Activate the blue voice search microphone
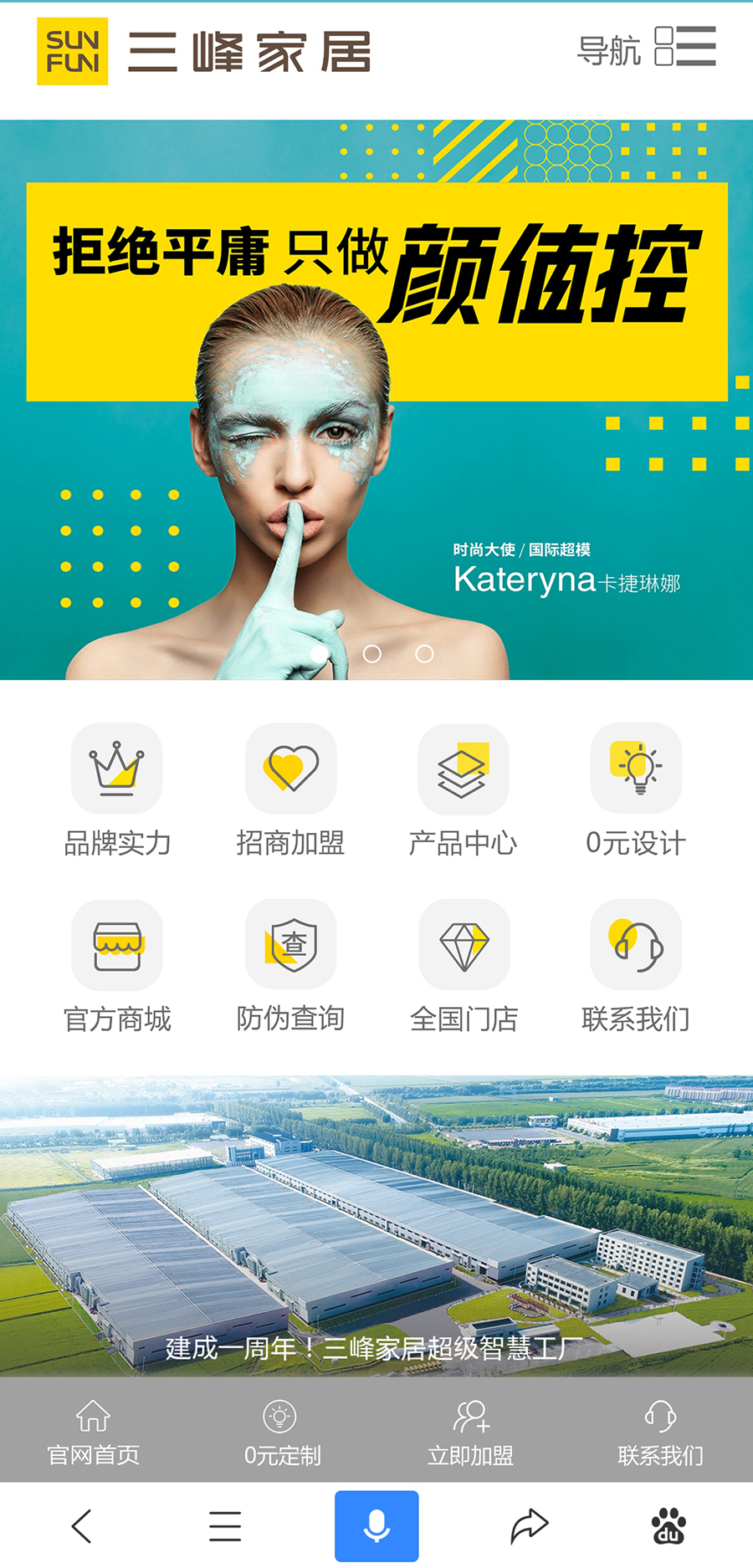 pyautogui.click(x=376, y=1526)
